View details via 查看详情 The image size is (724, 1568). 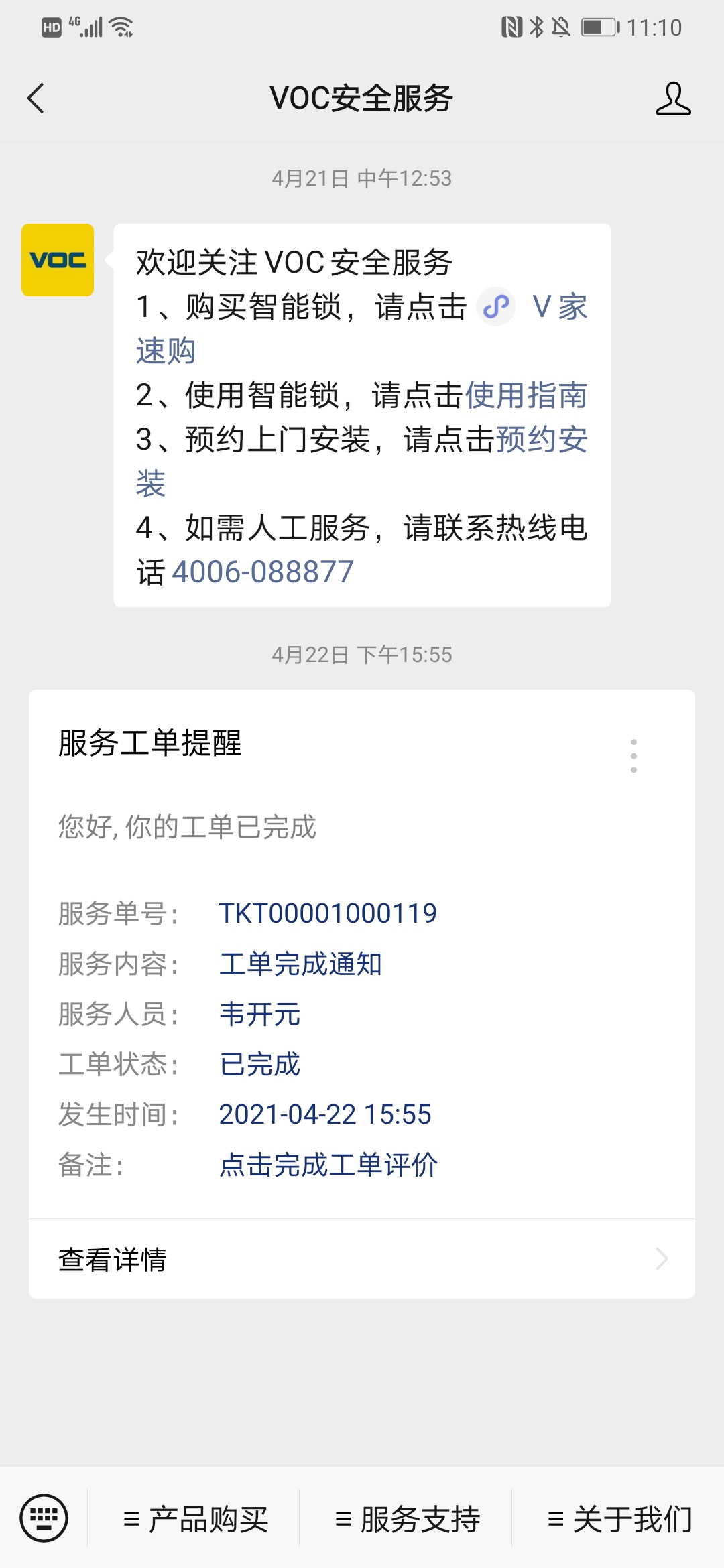pyautogui.click(x=362, y=1259)
